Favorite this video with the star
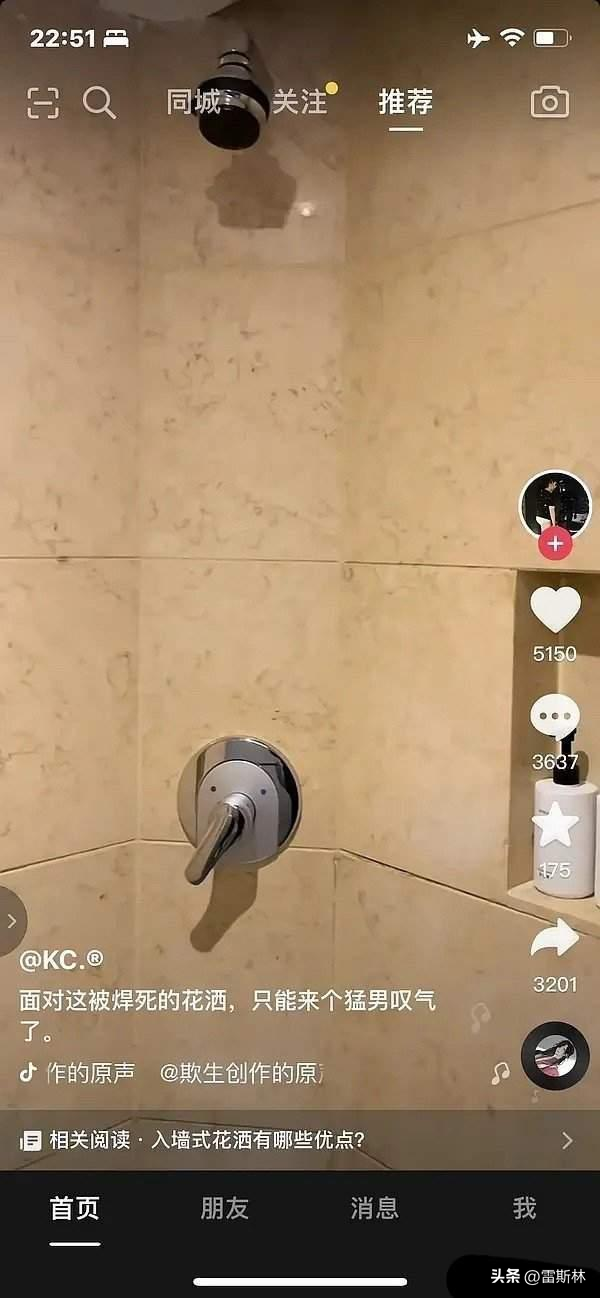Screen dimensions: 600x1298 click(x=555, y=826)
